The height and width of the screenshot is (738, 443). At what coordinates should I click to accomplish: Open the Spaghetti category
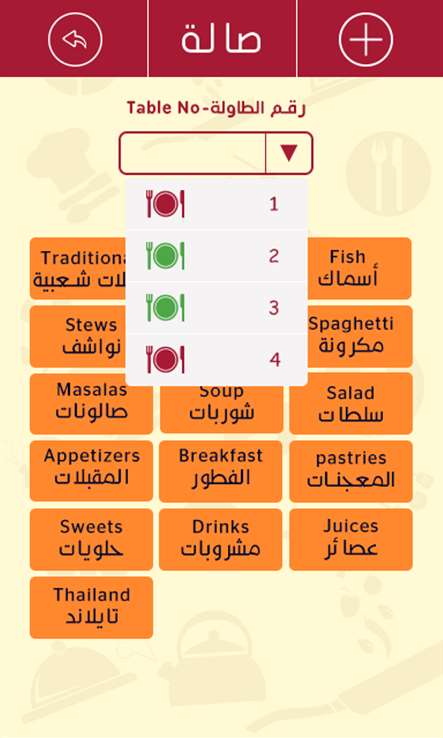coord(360,336)
